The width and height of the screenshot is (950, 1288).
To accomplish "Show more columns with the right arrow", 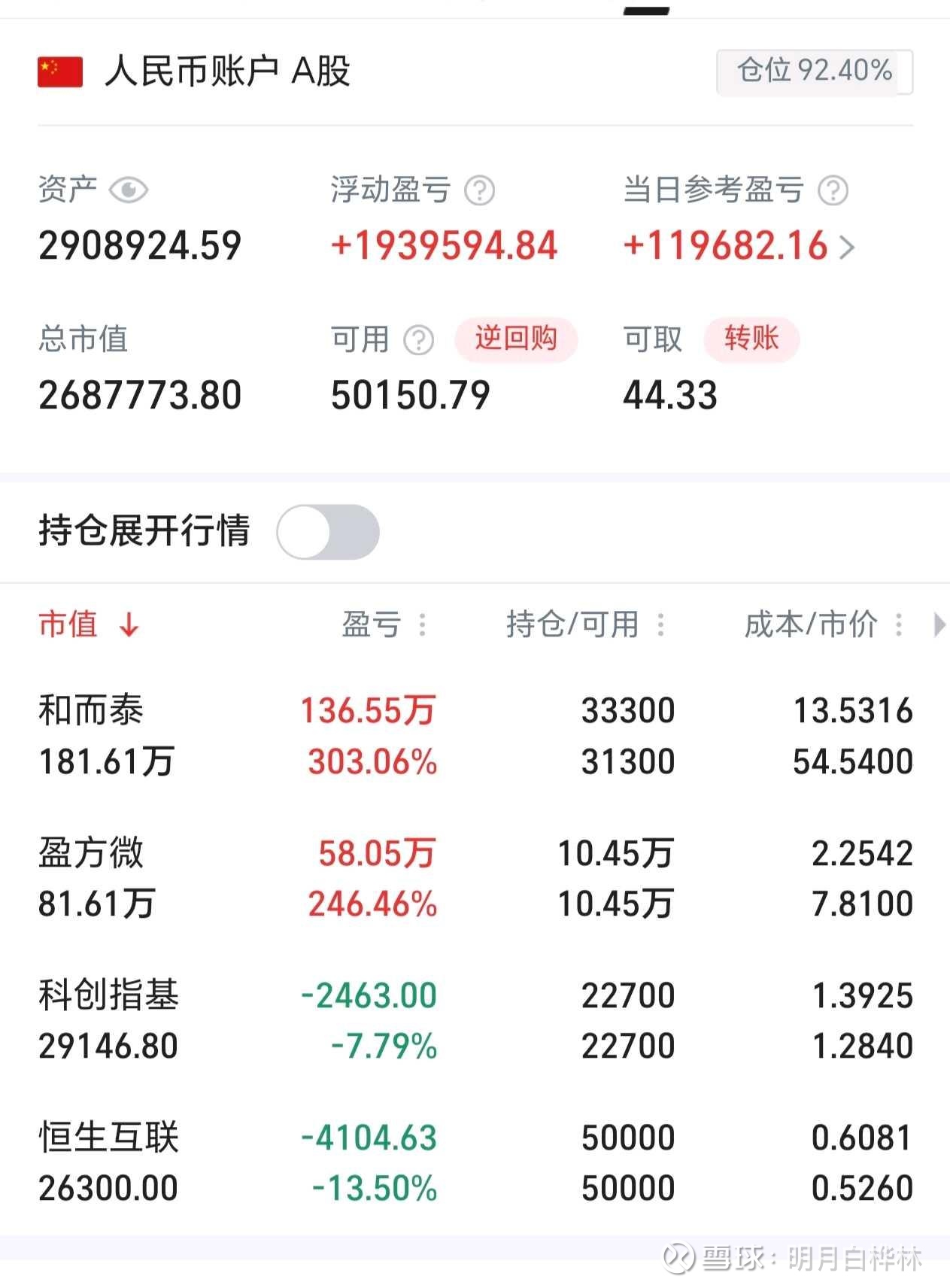I will [x=938, y=624].
